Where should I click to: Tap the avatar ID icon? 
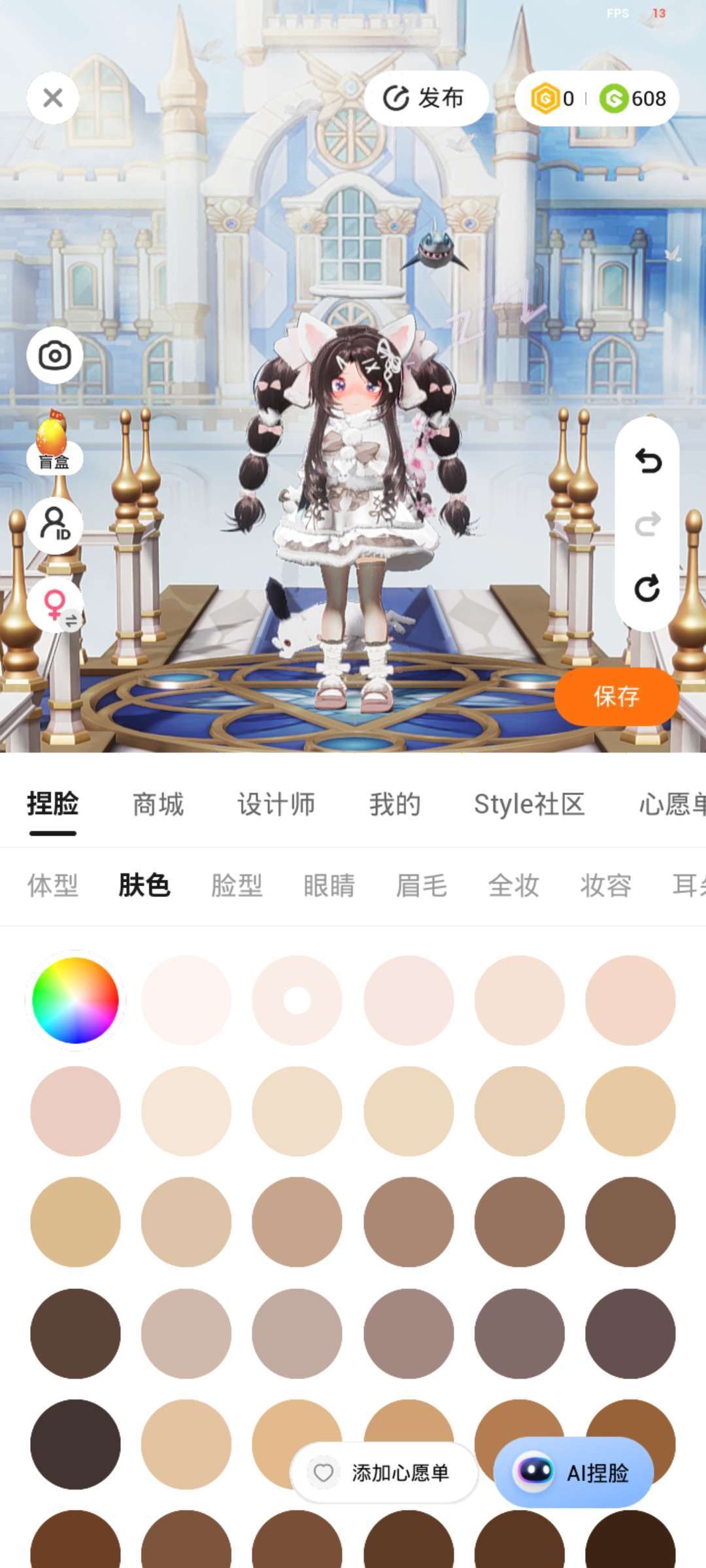click(x=54, y=525)
